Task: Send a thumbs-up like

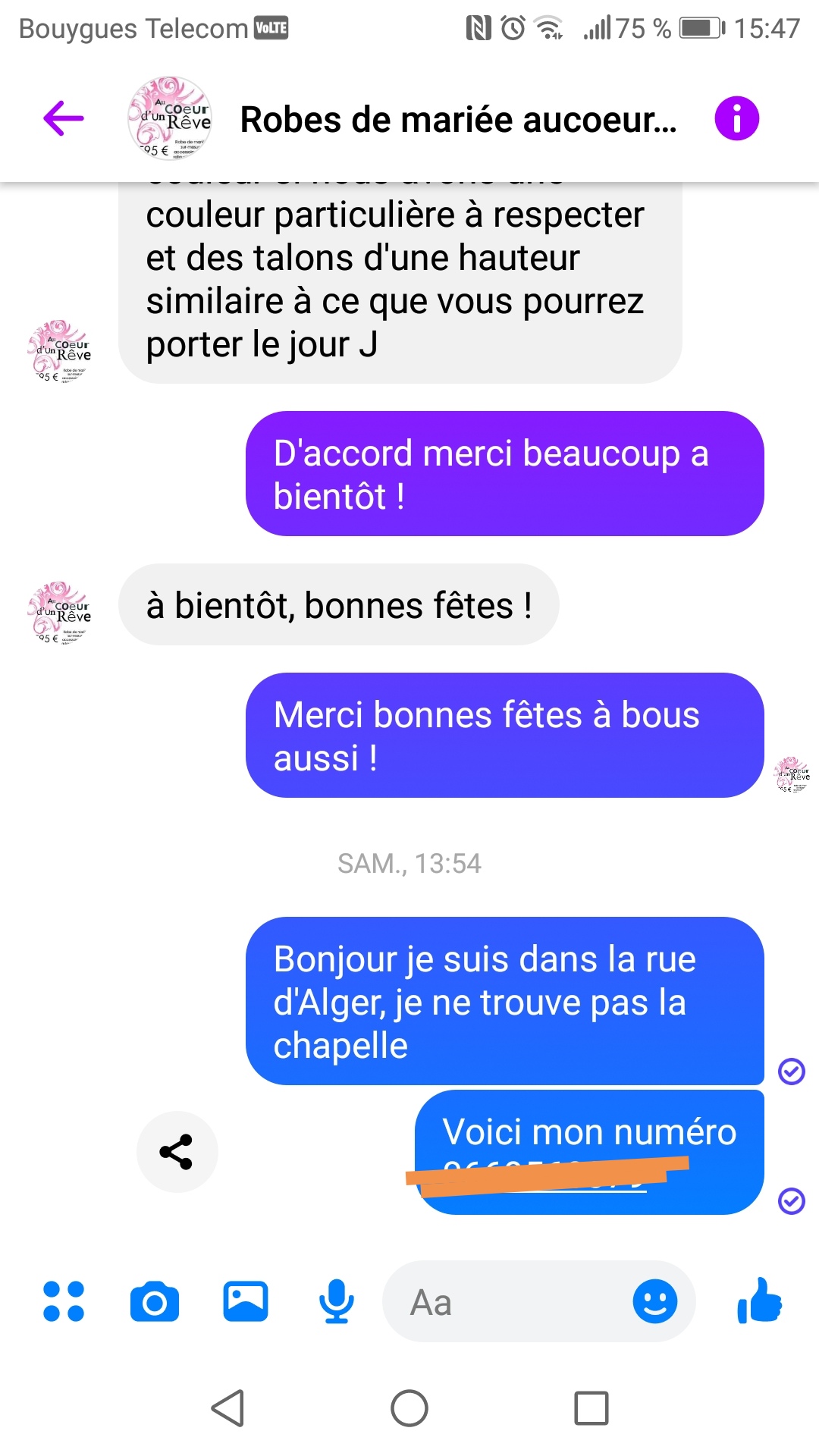Action: tap(759, 1301)
